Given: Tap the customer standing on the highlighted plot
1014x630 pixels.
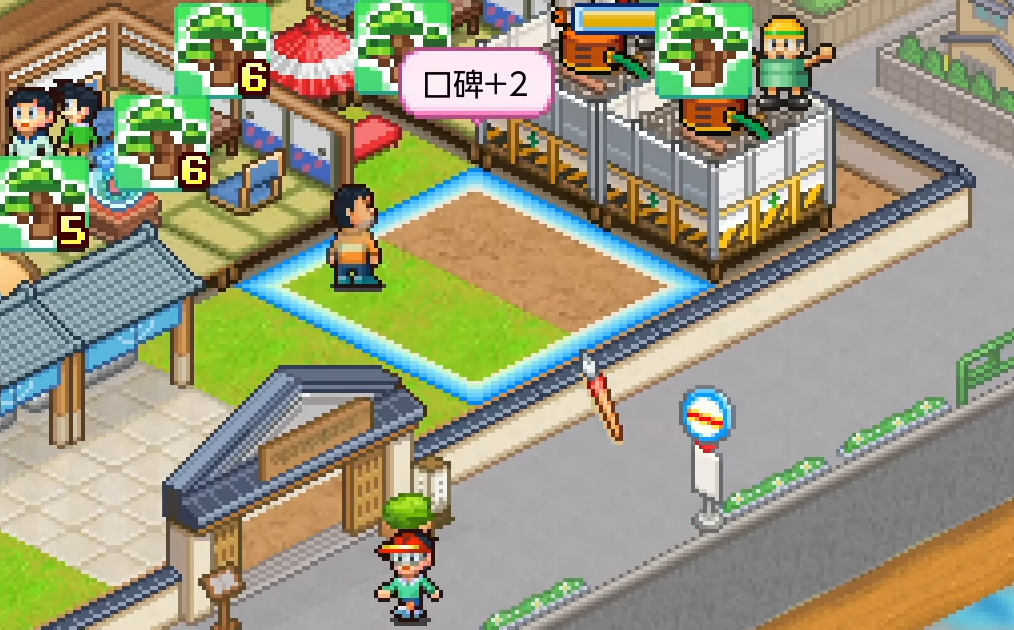Looking at the screenshot, I should click(355, 238).
